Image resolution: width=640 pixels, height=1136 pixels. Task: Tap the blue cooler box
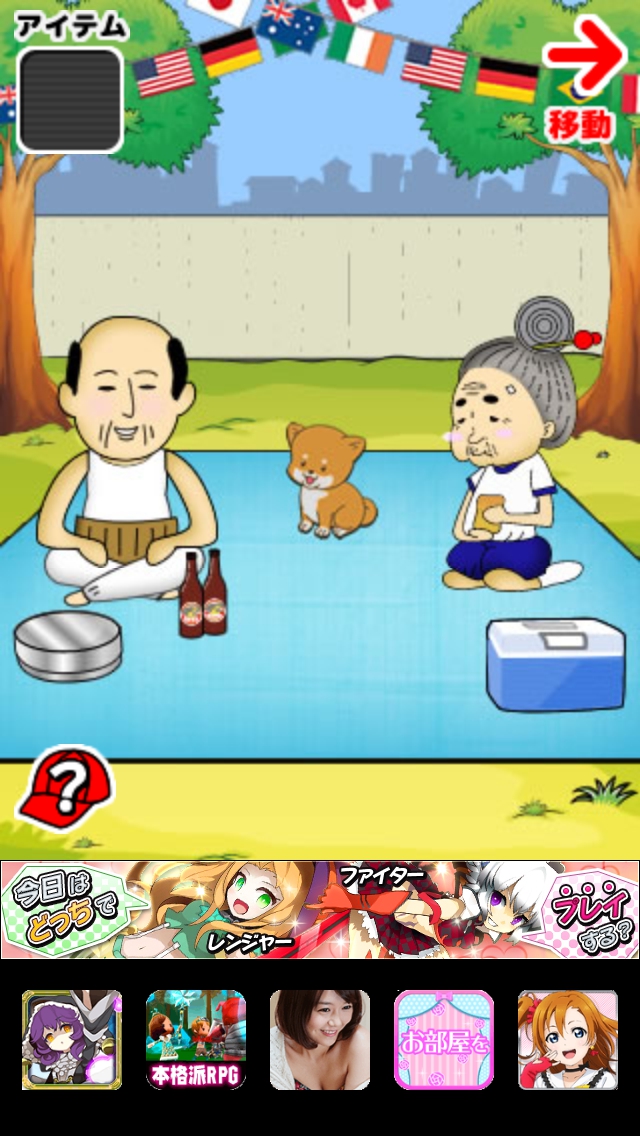pos(555,663)
